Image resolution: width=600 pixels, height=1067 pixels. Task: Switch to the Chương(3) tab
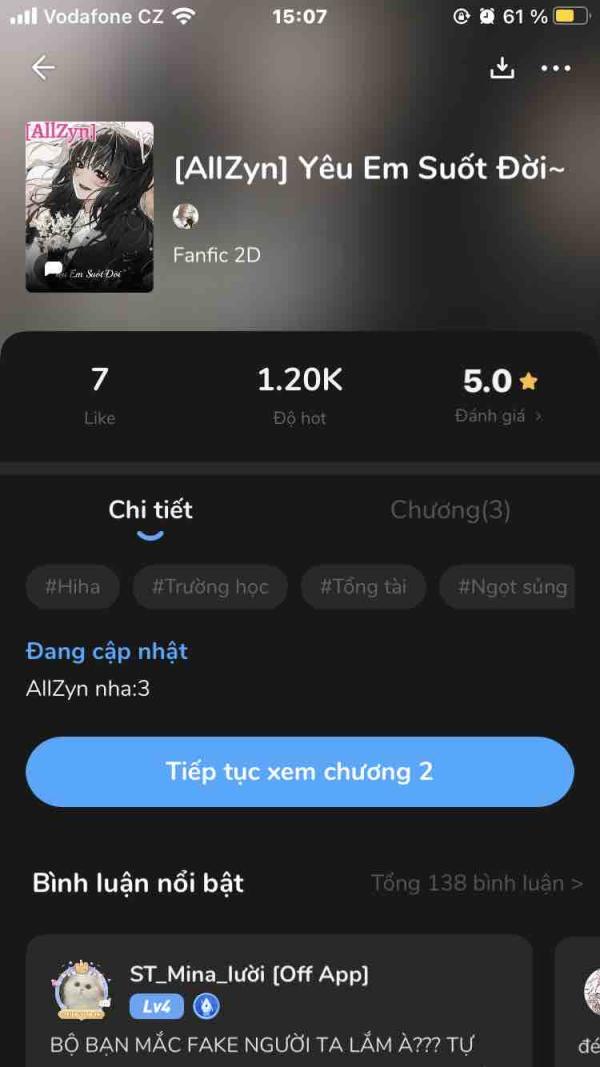(x=450, y=510)
